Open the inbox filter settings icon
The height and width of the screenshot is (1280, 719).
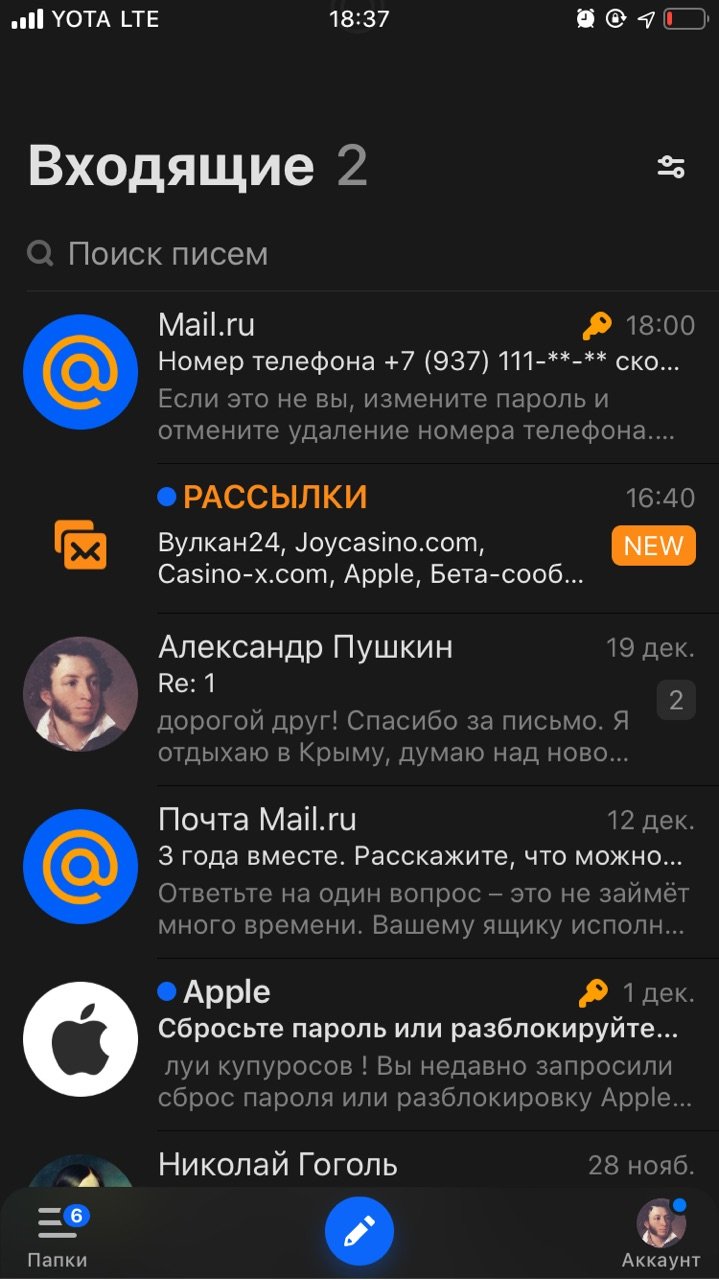(670, 167)
